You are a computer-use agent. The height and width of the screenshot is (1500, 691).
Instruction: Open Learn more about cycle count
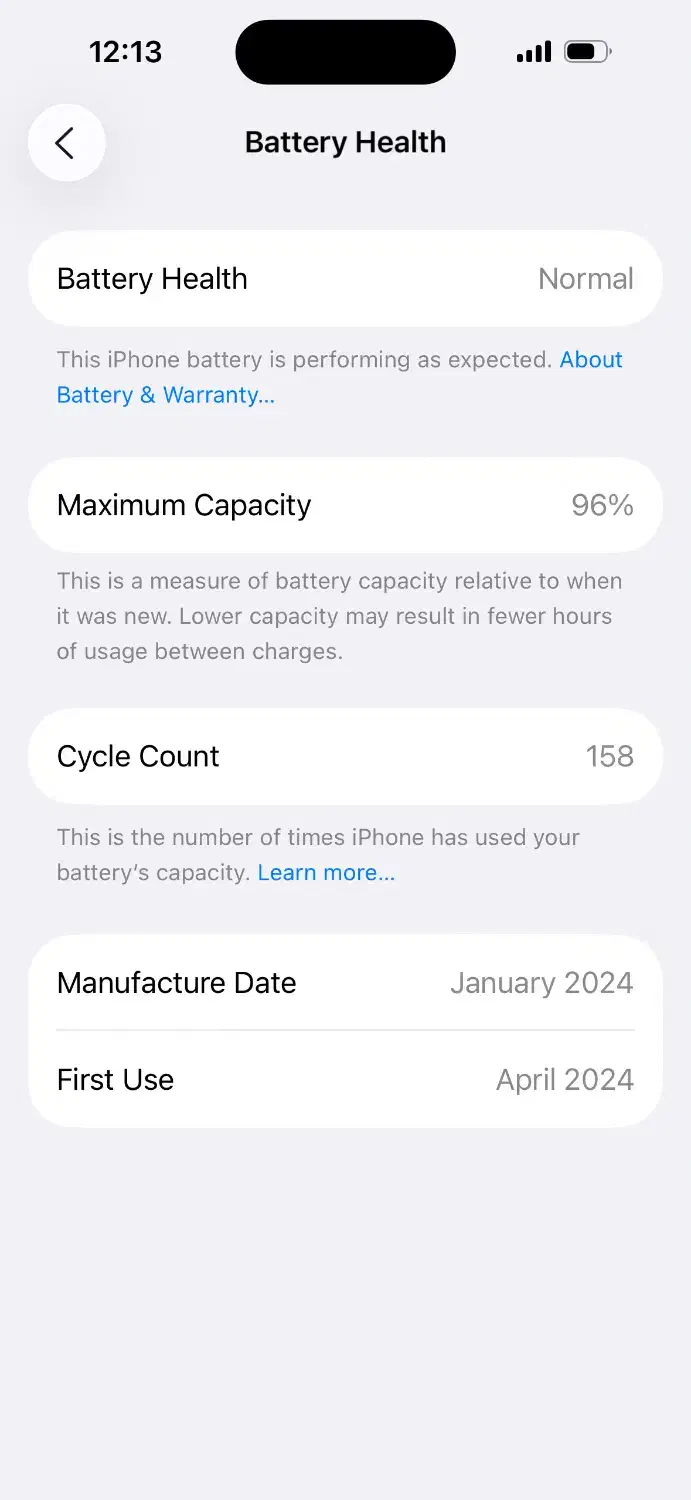click(x=326, y=873)
